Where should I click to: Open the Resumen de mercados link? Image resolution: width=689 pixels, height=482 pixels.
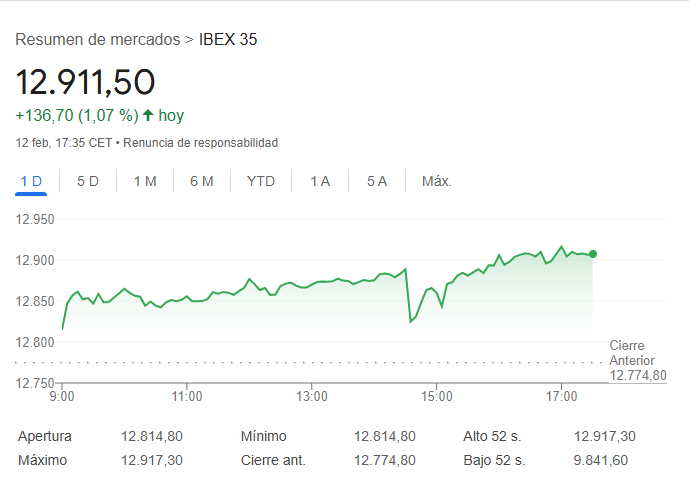click(x=98, y=40)
